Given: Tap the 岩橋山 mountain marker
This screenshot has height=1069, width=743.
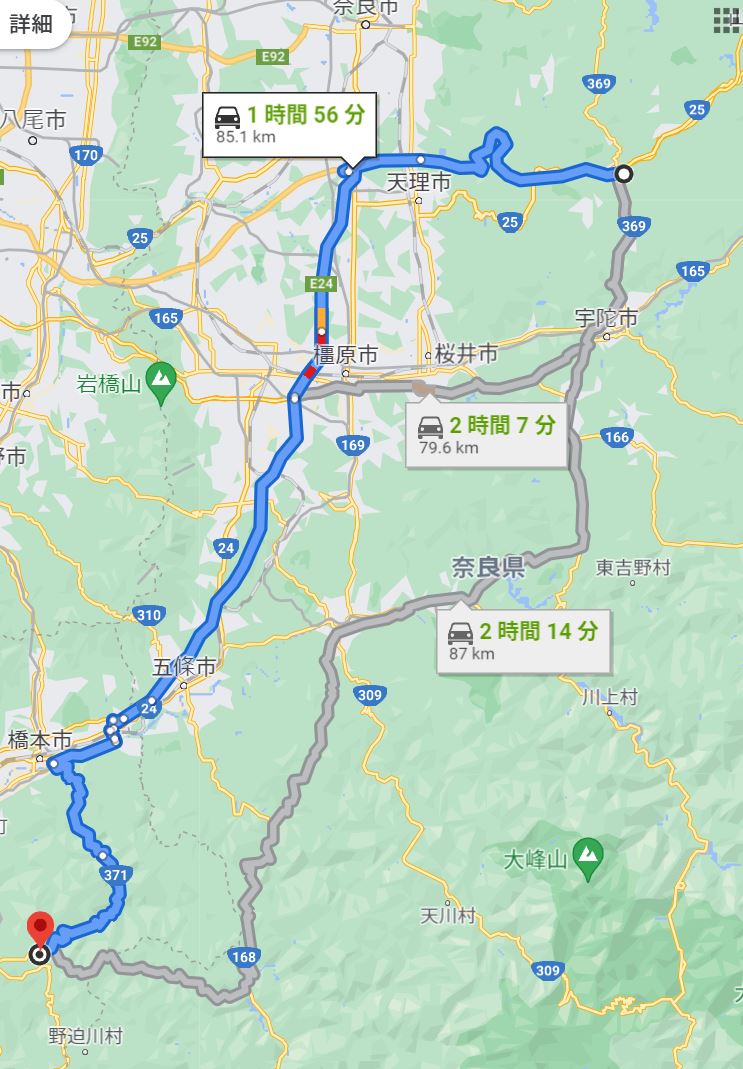Looking at the screenshot, I should (160, 381).
